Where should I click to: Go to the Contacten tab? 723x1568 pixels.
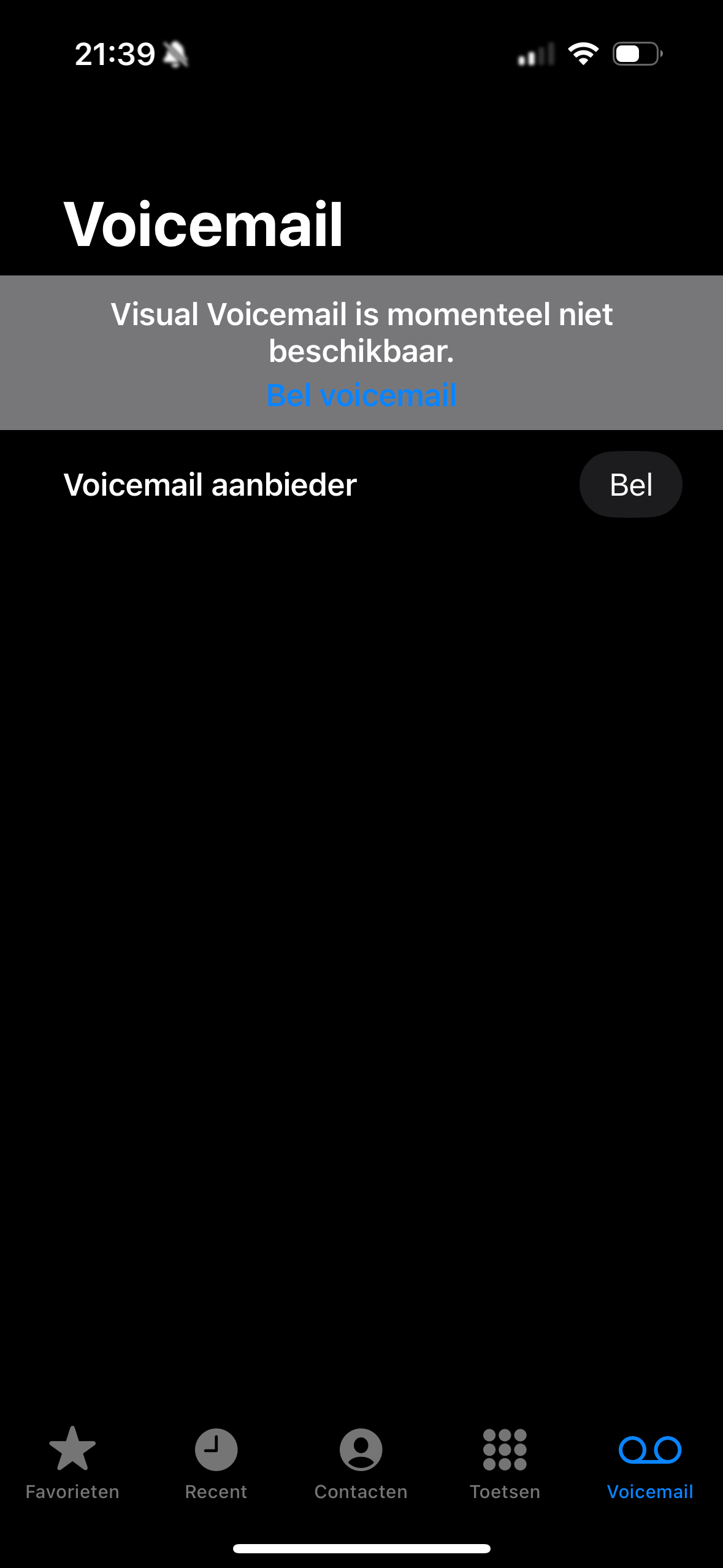pos(361,1462)
